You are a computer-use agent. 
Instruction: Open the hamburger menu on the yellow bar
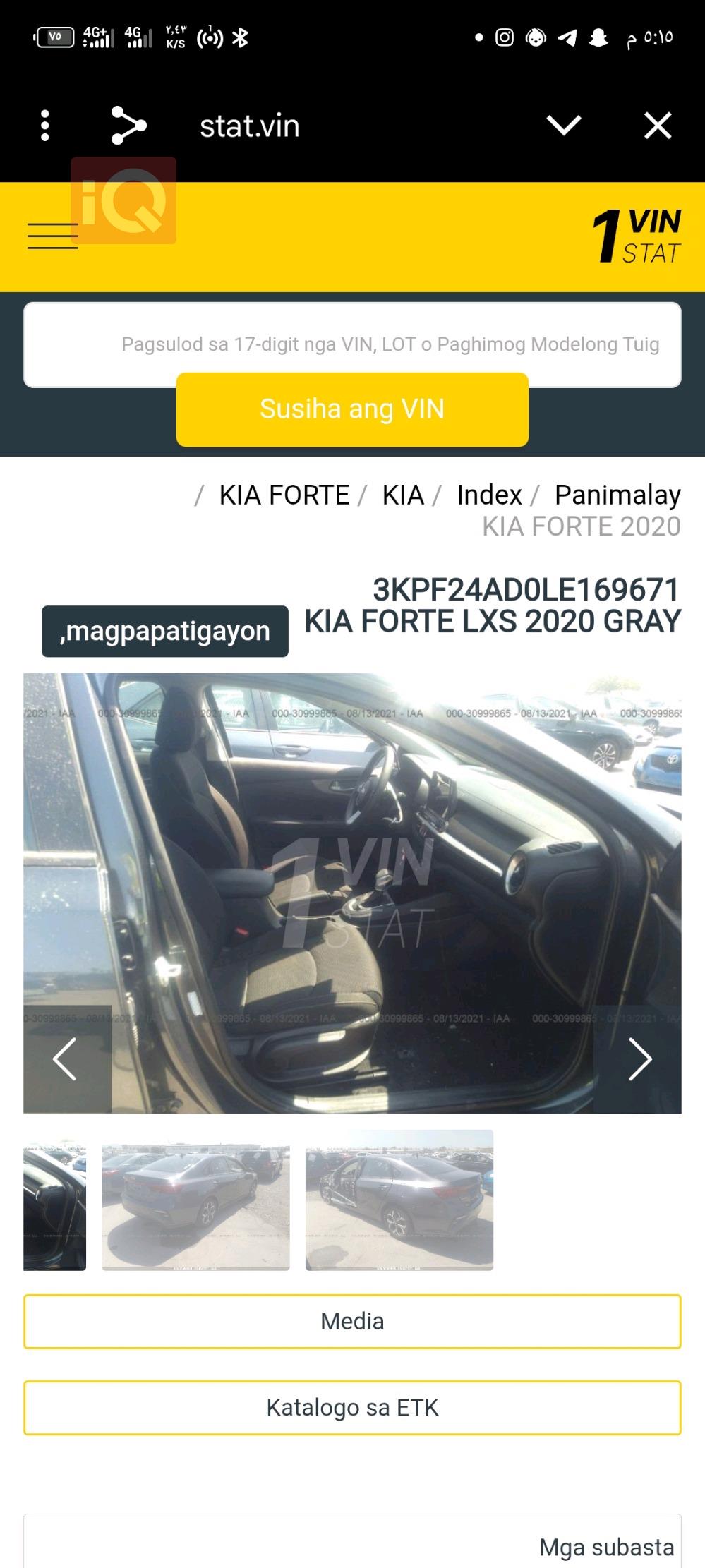(x=53, y=236)
